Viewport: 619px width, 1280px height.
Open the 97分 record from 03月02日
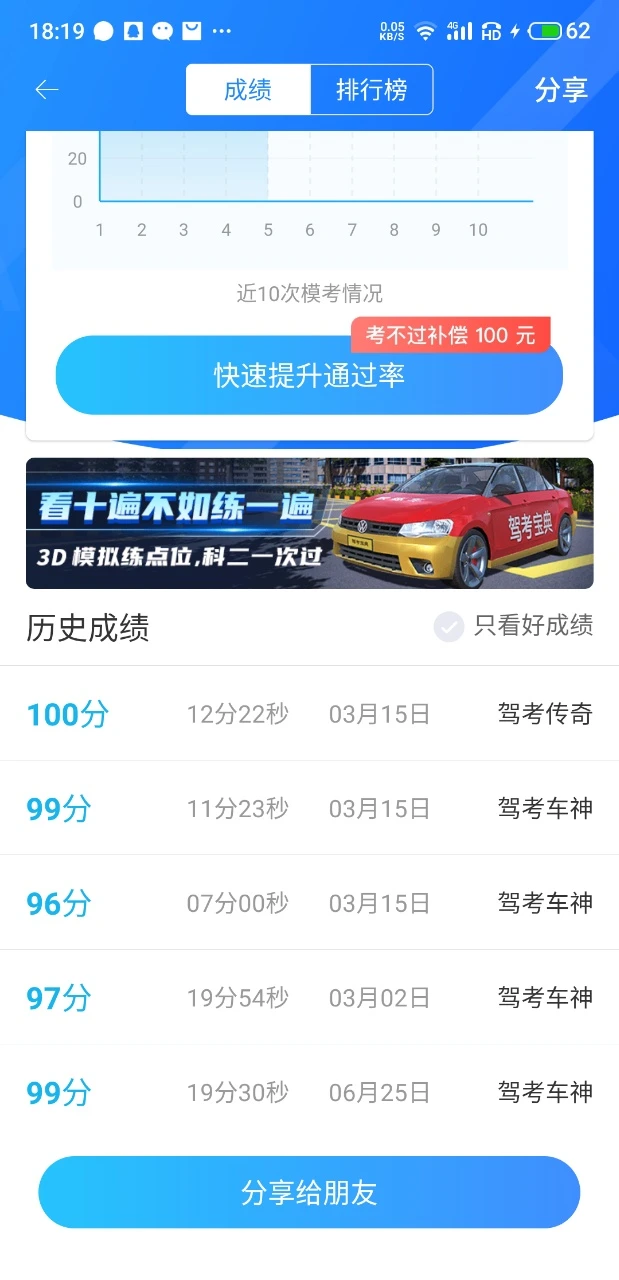[x=309, y=997]
